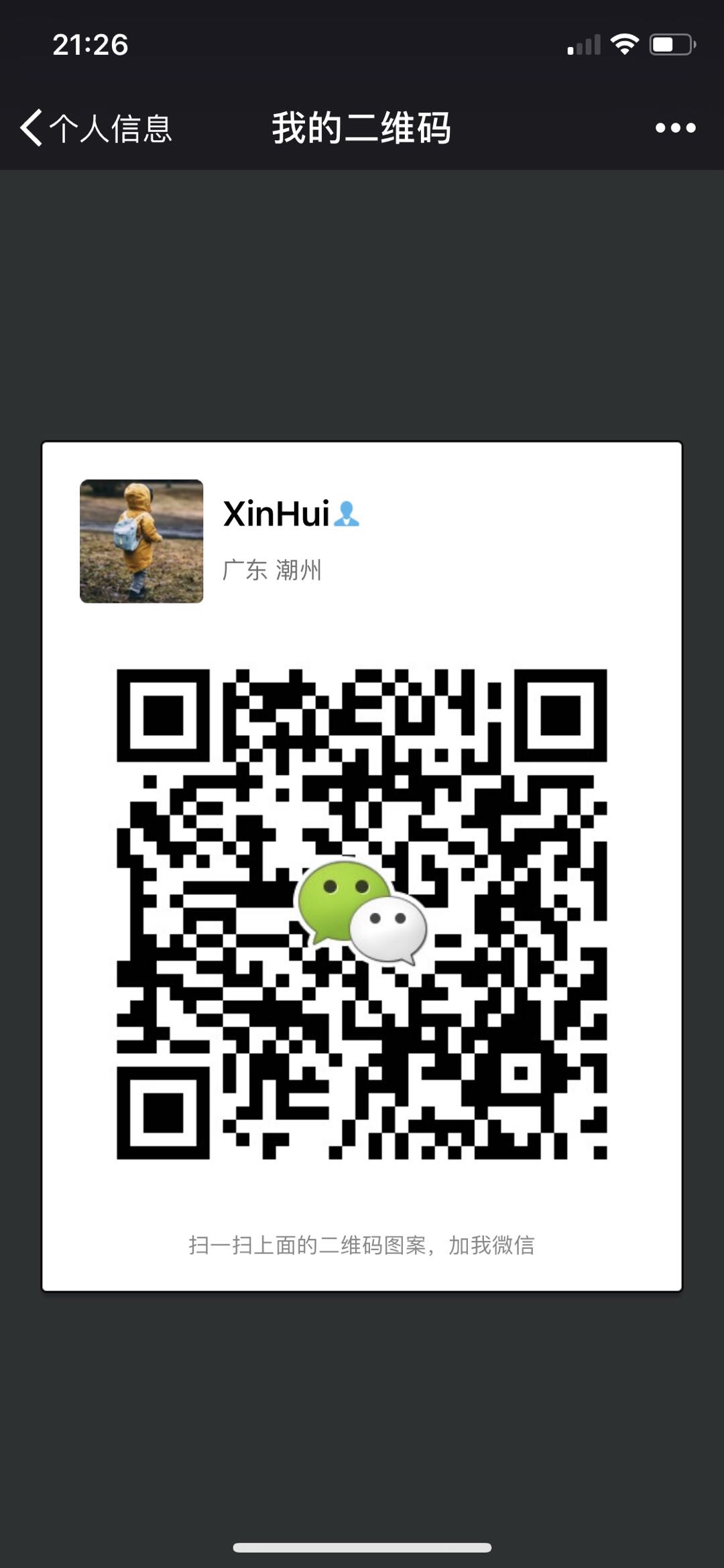Tap the cellular signal icon in the status bar
The width and height of the screenshot is (724, 1568).
(582, 44)
